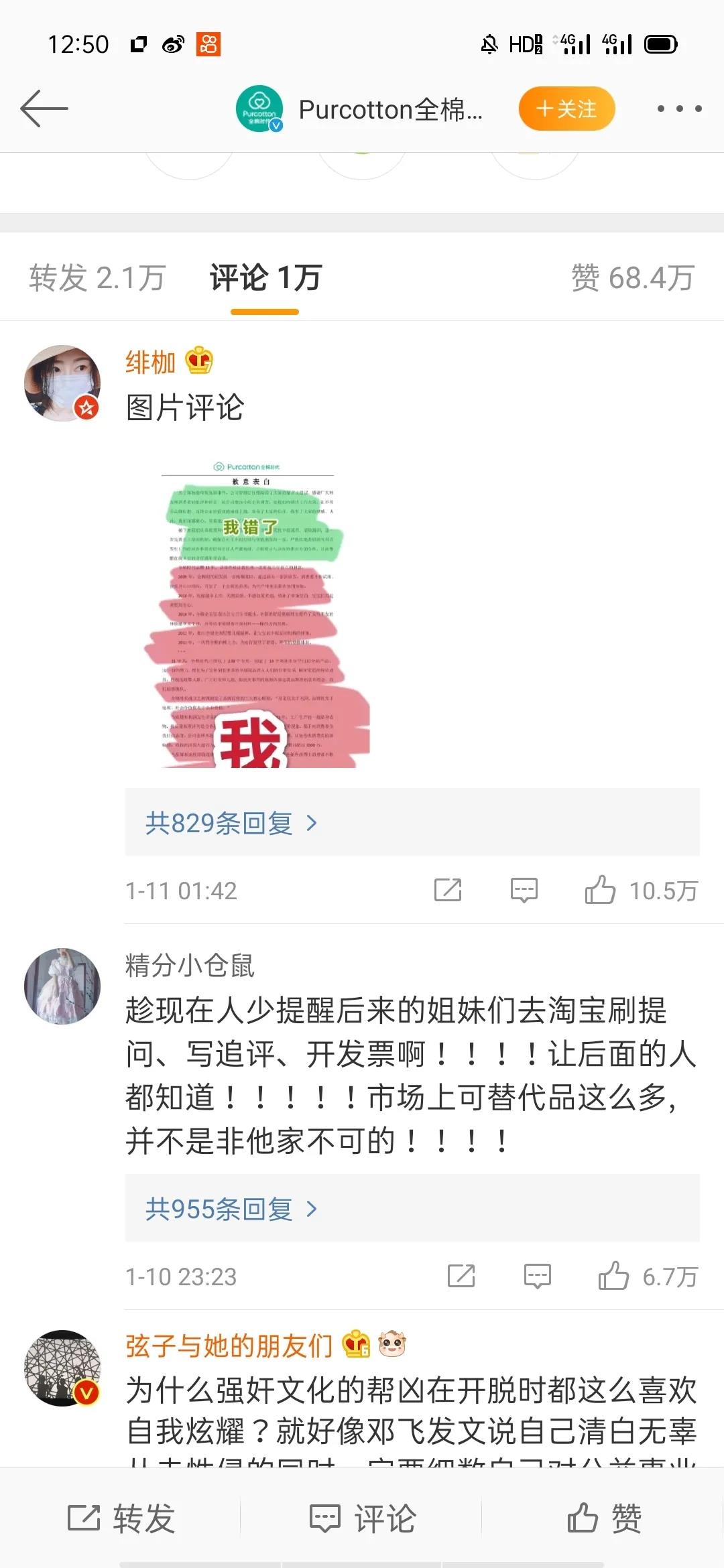This screenshot has width=724, height=1568.
Task: Tap 转发 in the bottom bar
Action: click(121, 1518)
